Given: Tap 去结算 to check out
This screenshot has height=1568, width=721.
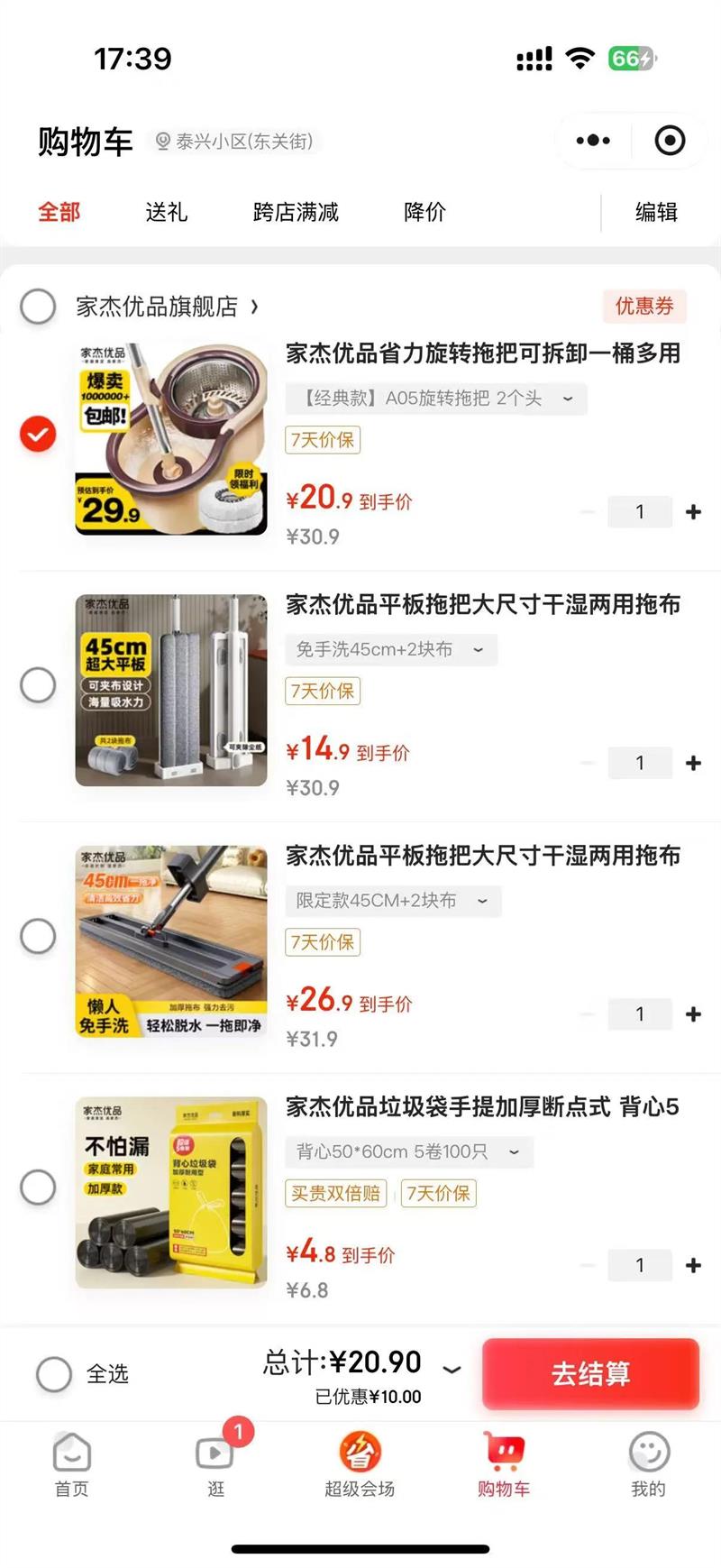Looking at the screenshot, I should 590,1374.
